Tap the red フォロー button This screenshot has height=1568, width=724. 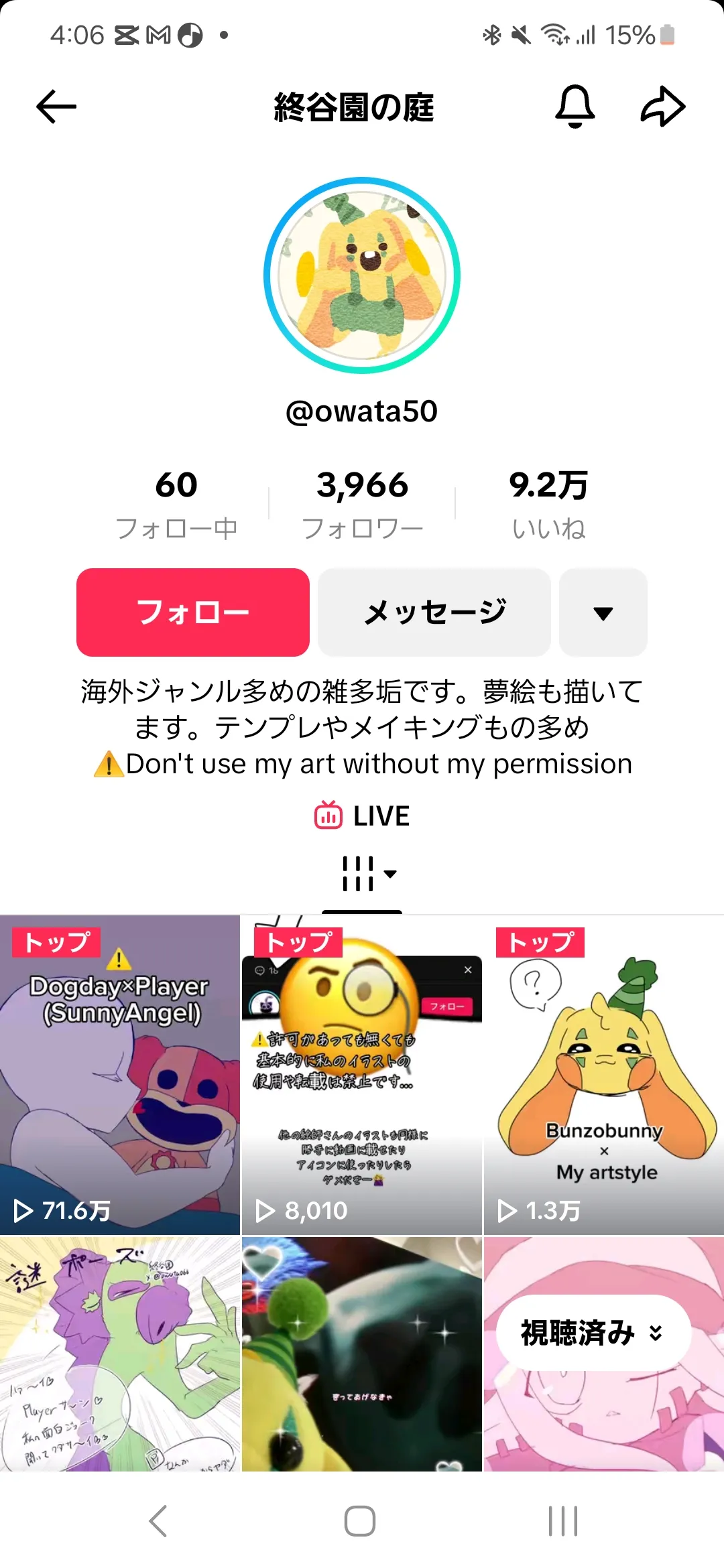(193, 612)
